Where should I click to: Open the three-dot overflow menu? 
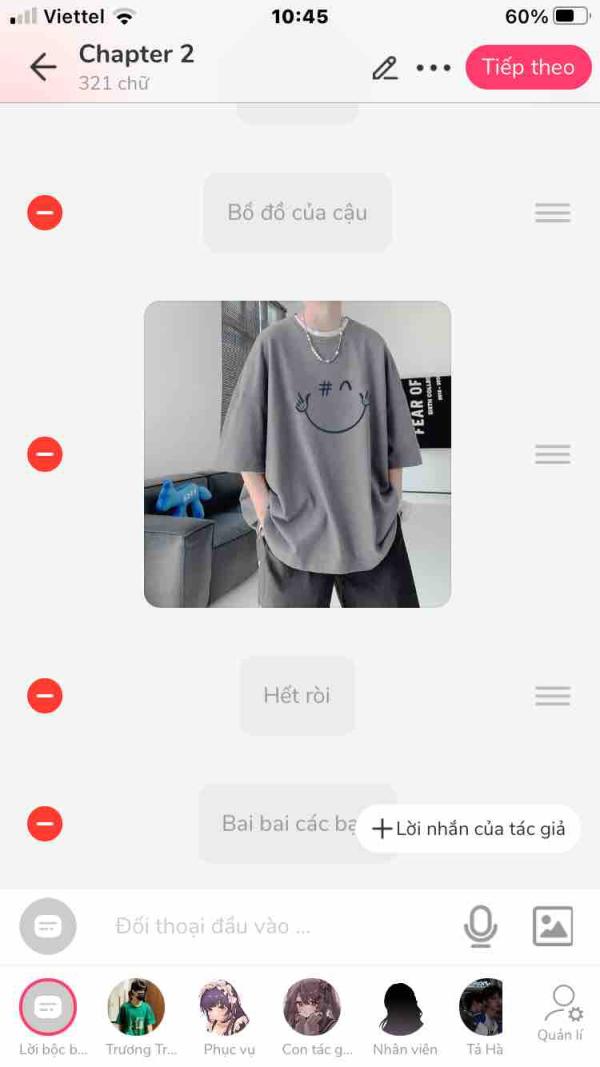coord(433,67)
